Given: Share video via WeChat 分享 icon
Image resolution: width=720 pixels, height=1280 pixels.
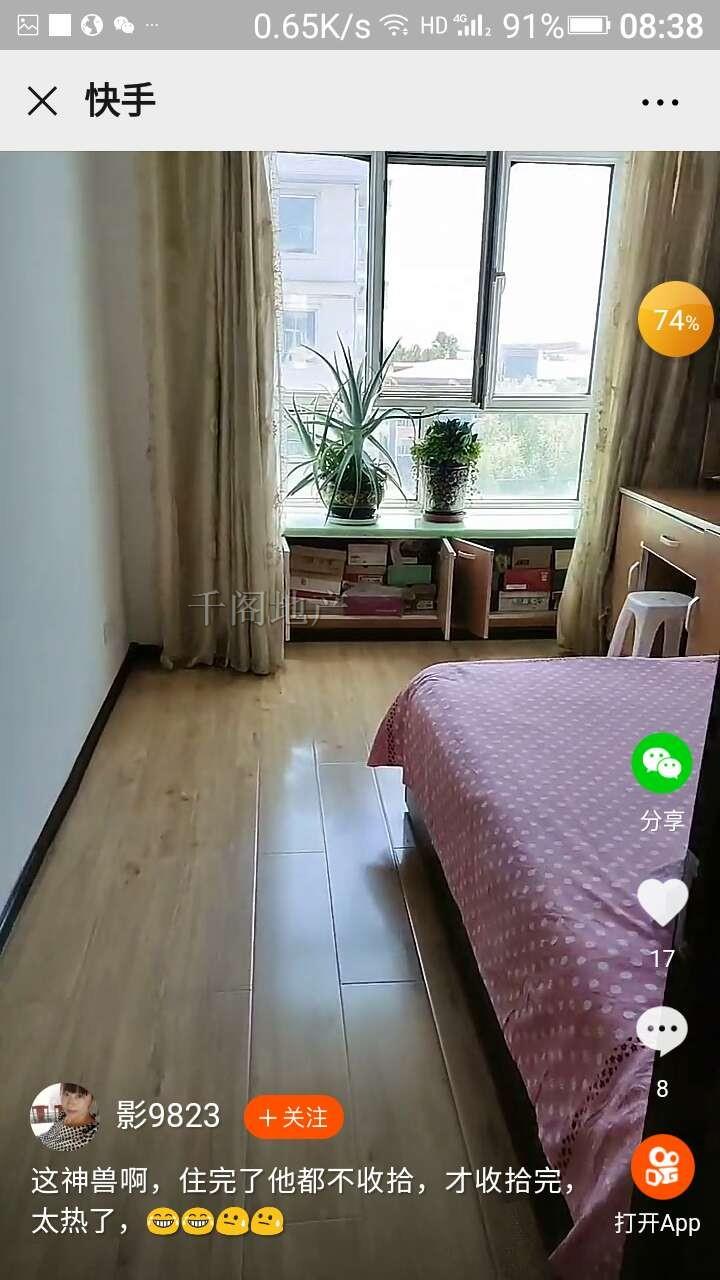Looking at the screenshot, I should pyautogui.click(x=661, y=764).
